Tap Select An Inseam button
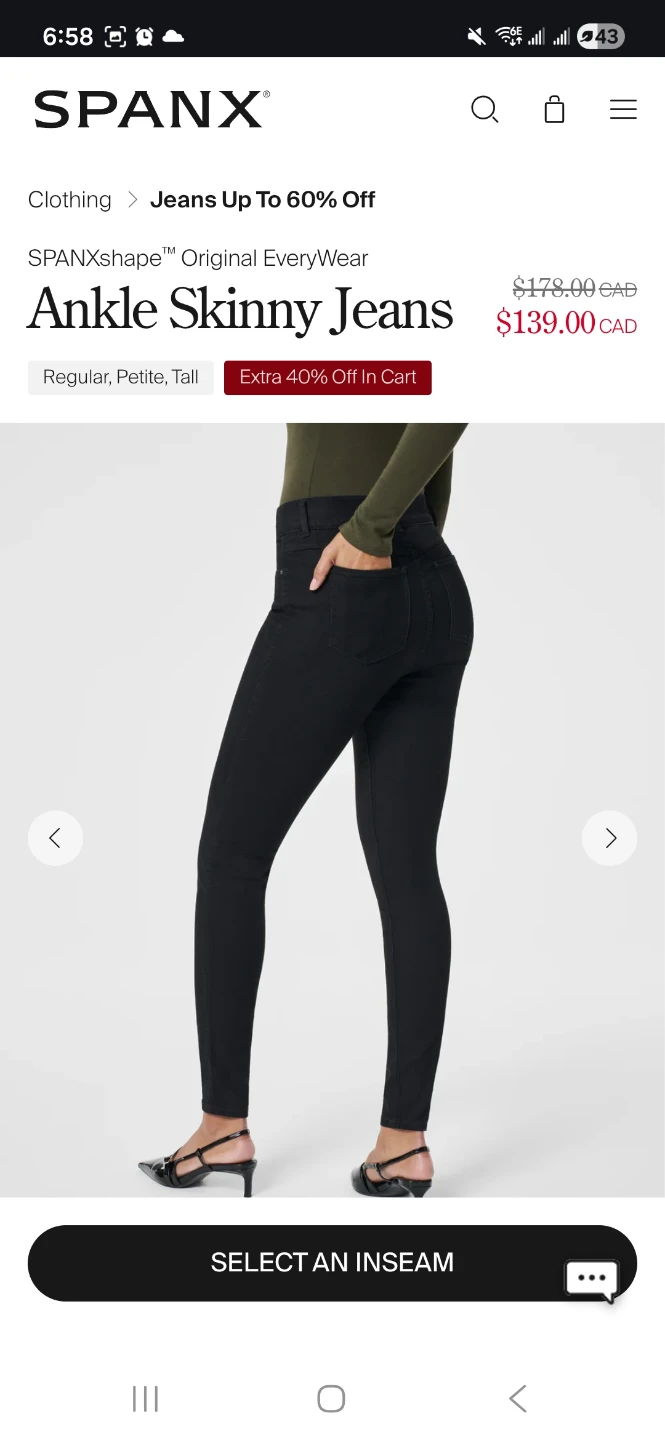Viewport: 665px width, 1440px height. pyautogui.click(x=300, y=1262)
